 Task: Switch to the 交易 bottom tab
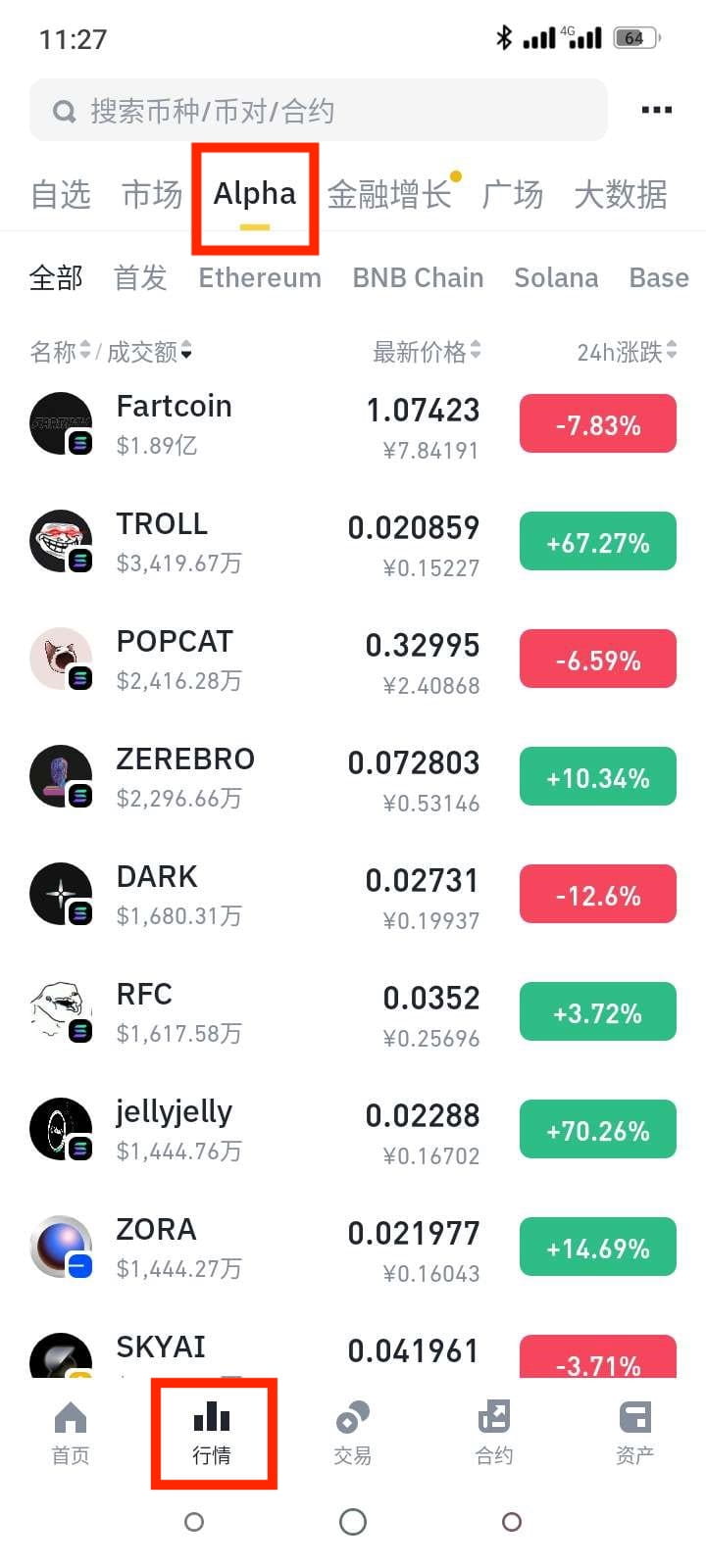(353, 1433)
